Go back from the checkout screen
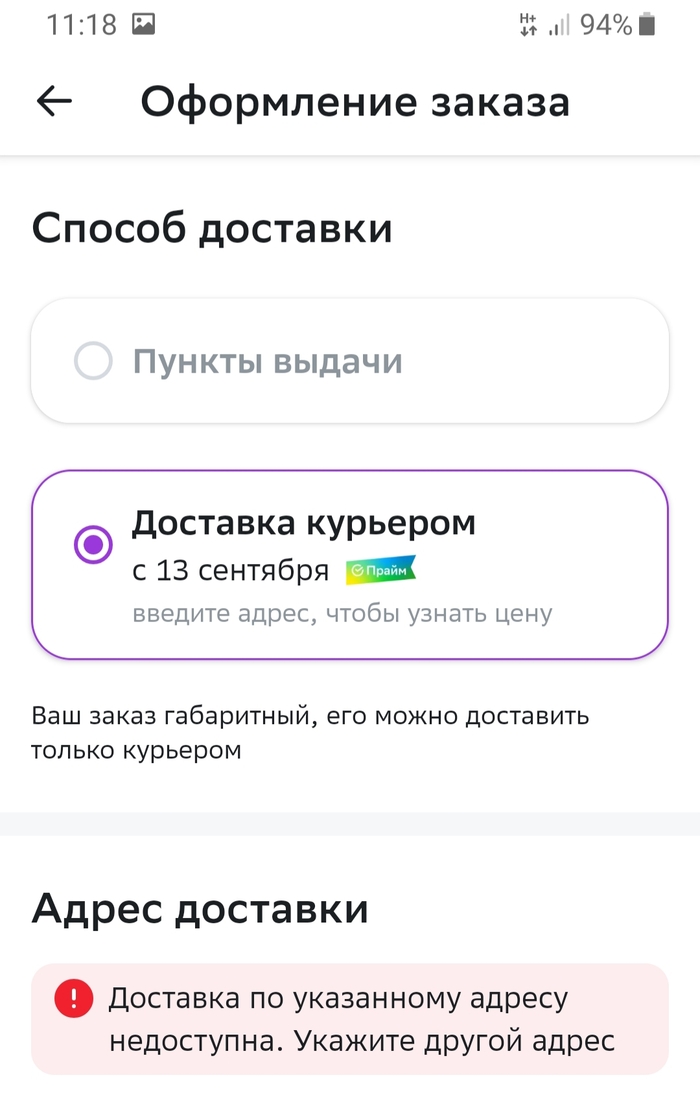Screen dimensions: 700x1104 54,101
